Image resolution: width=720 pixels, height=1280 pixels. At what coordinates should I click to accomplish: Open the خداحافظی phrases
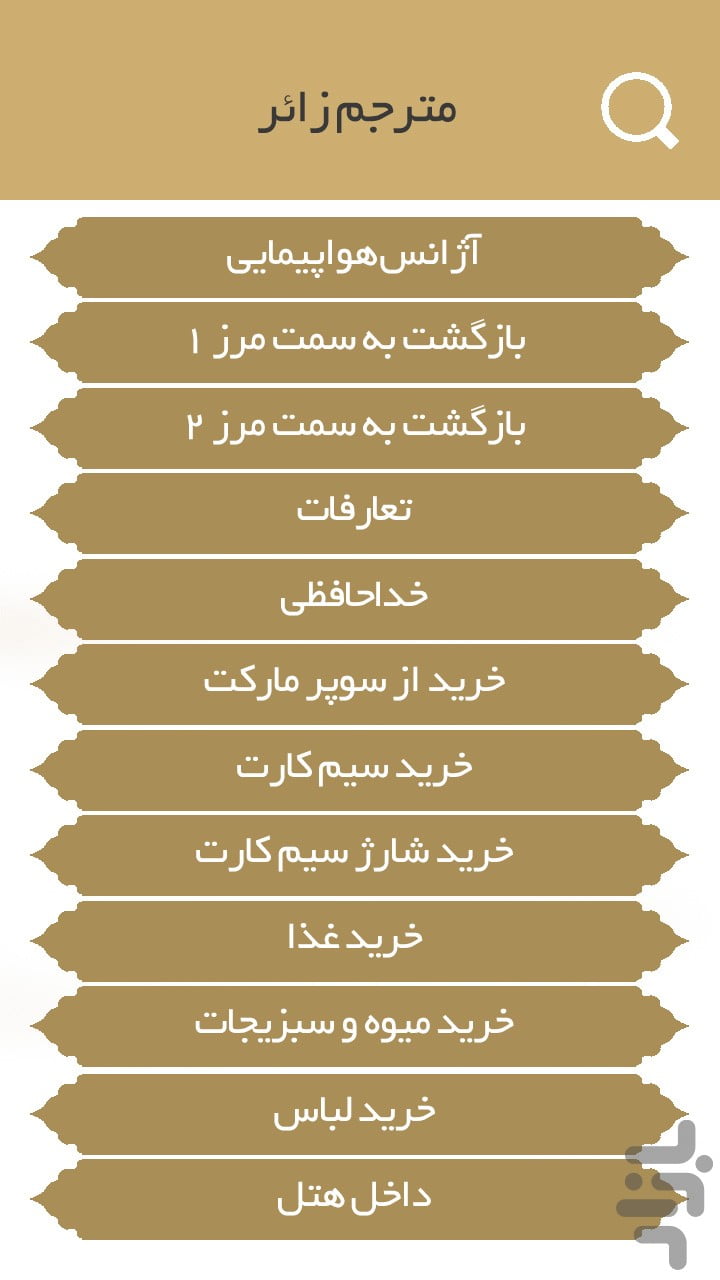tap(360, 599)
